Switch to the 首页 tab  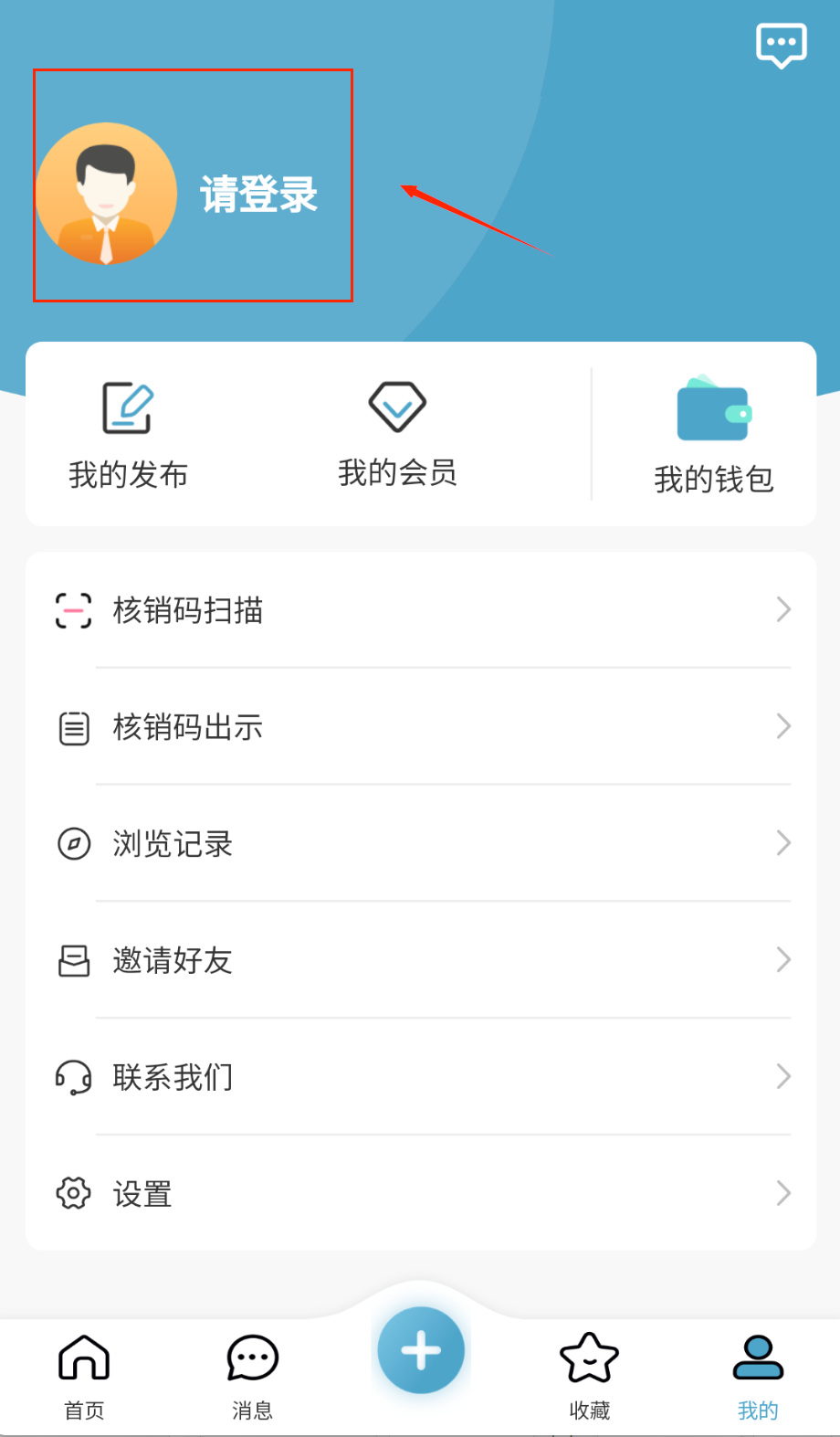point(84,1377)
